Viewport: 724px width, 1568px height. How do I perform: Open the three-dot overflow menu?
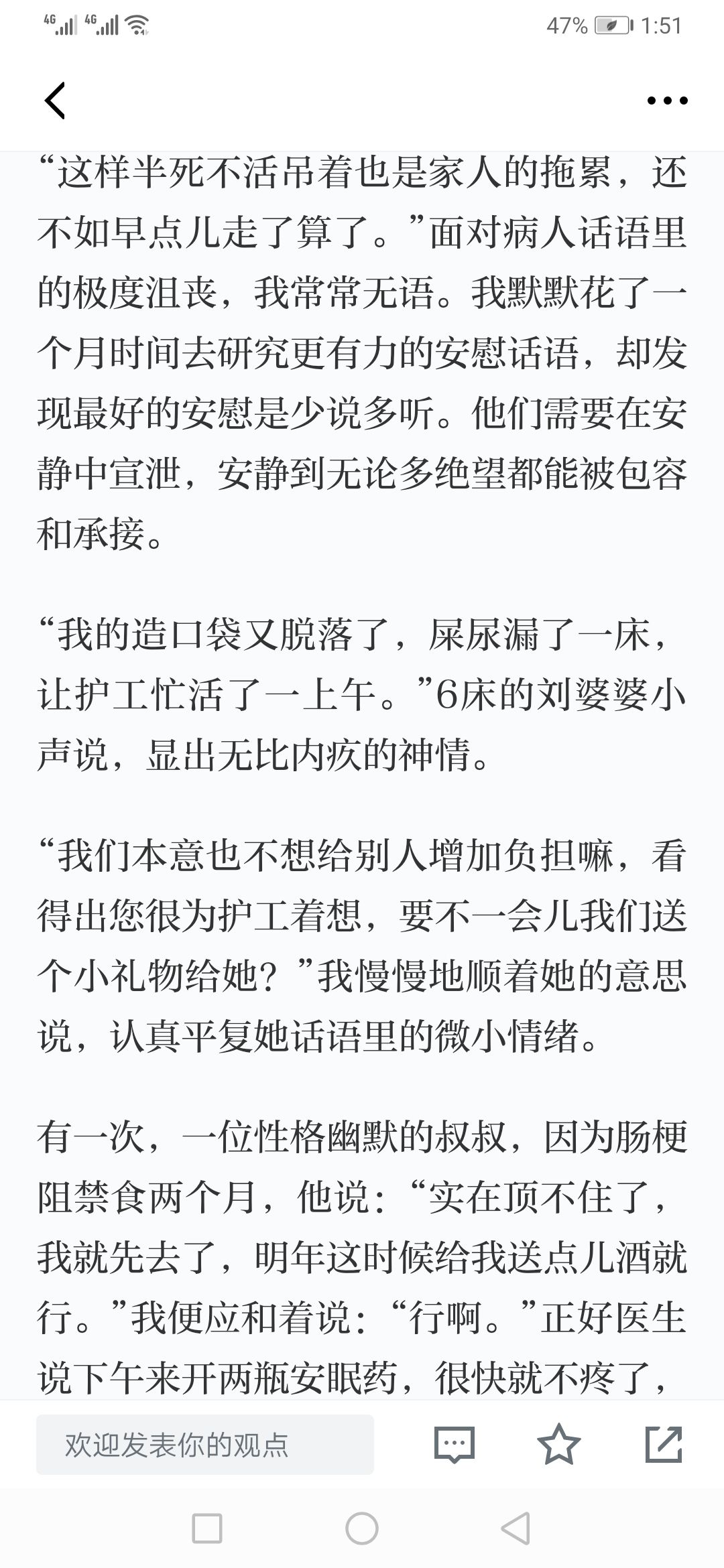tap(667, 101)
